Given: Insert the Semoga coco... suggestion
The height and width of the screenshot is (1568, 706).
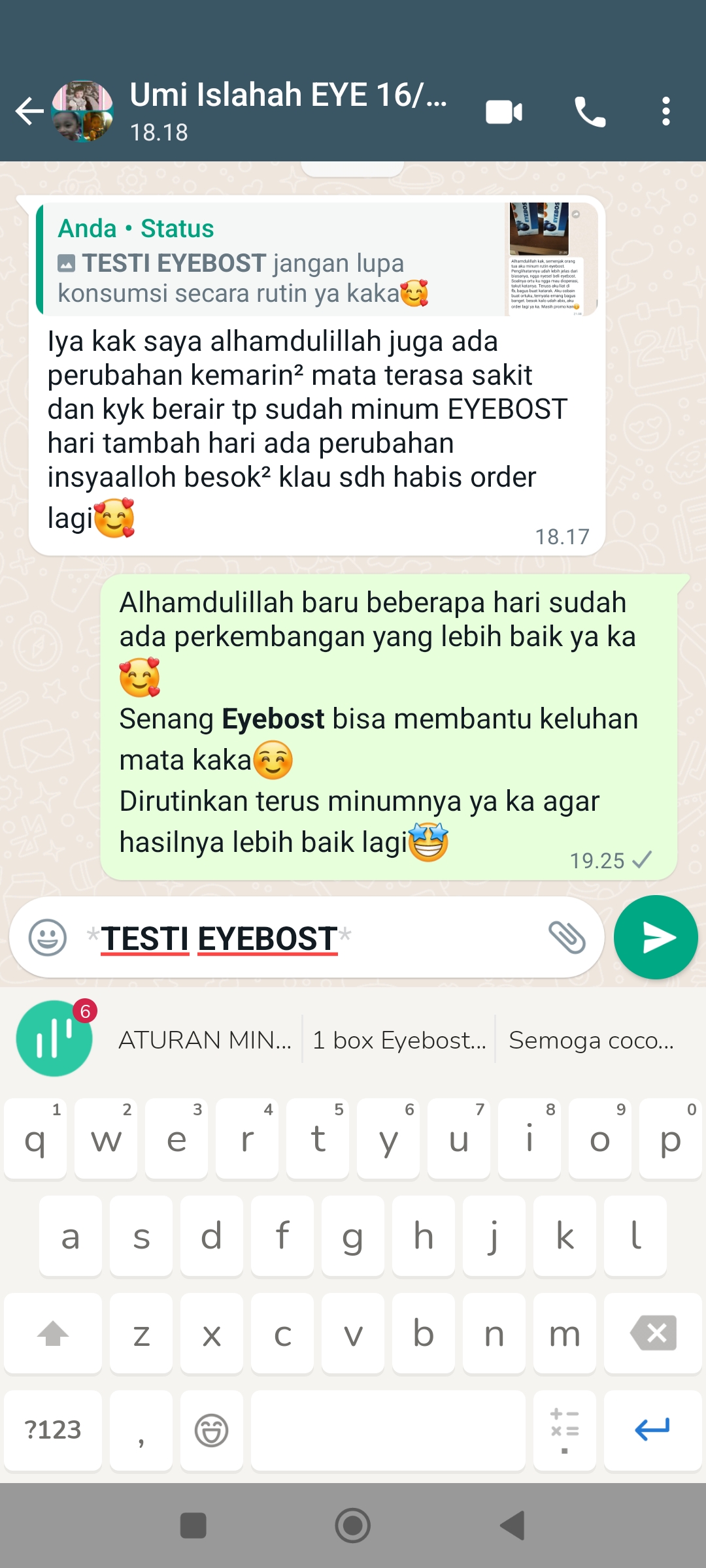Looking at the screenshot, I should tap(591, 1040).
